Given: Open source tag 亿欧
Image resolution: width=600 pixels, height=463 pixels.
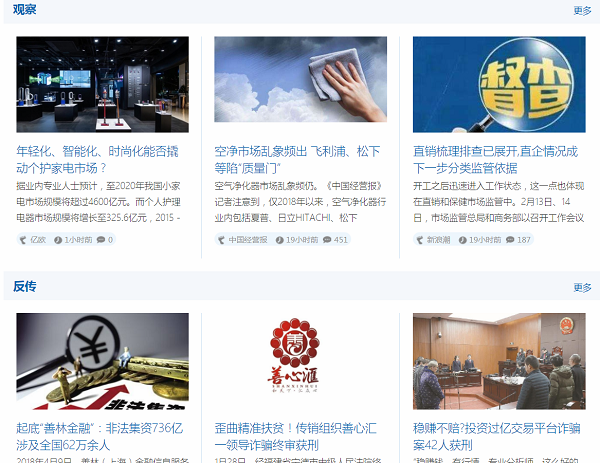Looking at the screenshot, I should 38,240.
